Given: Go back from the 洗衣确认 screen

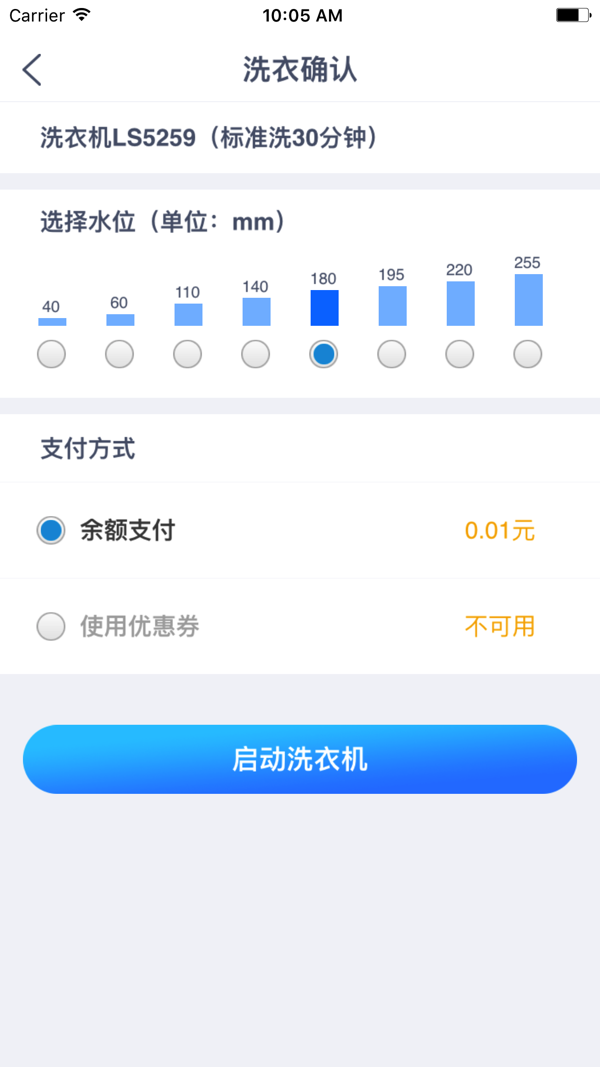Looking at the screenshot, I should (32, 70).
